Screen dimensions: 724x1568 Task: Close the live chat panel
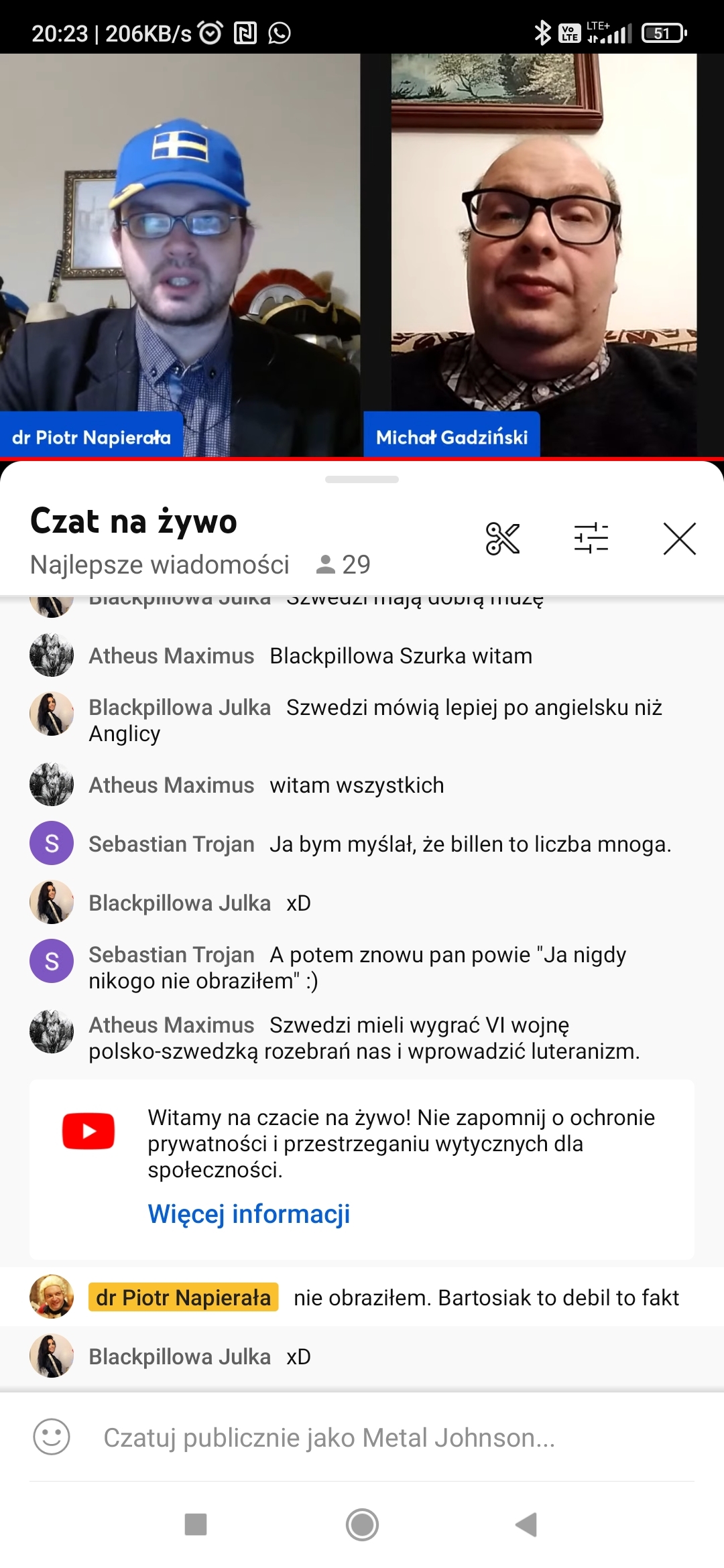click(679, 539)
